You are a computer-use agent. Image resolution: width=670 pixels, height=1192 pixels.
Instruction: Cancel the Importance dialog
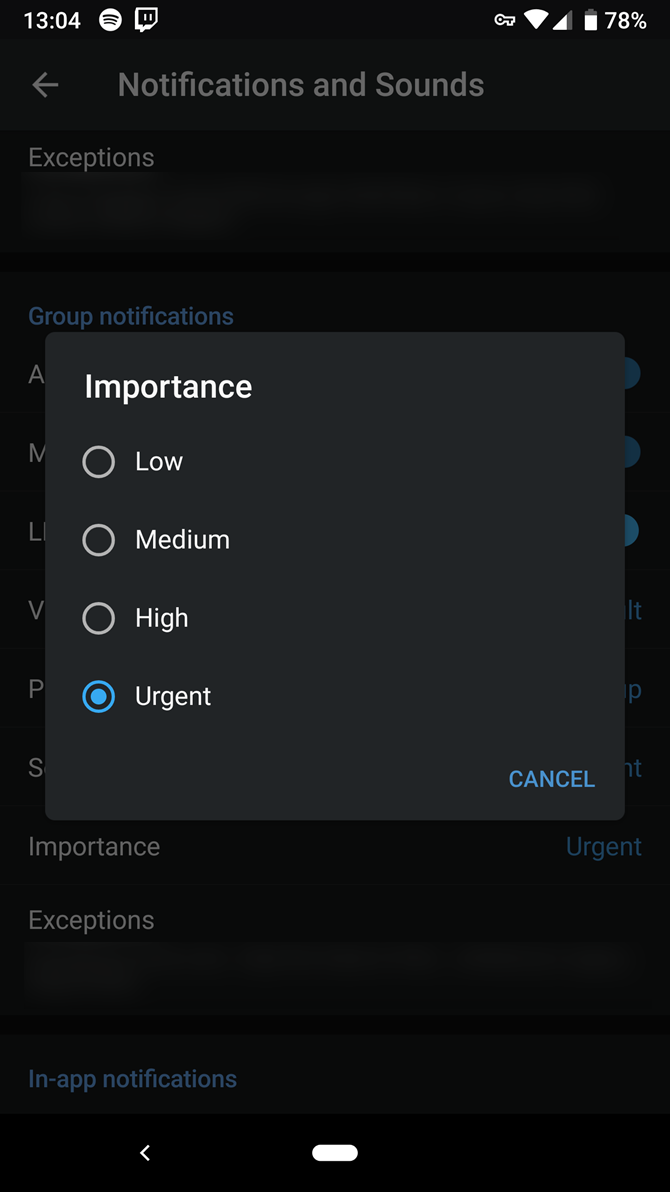(551, 779)
